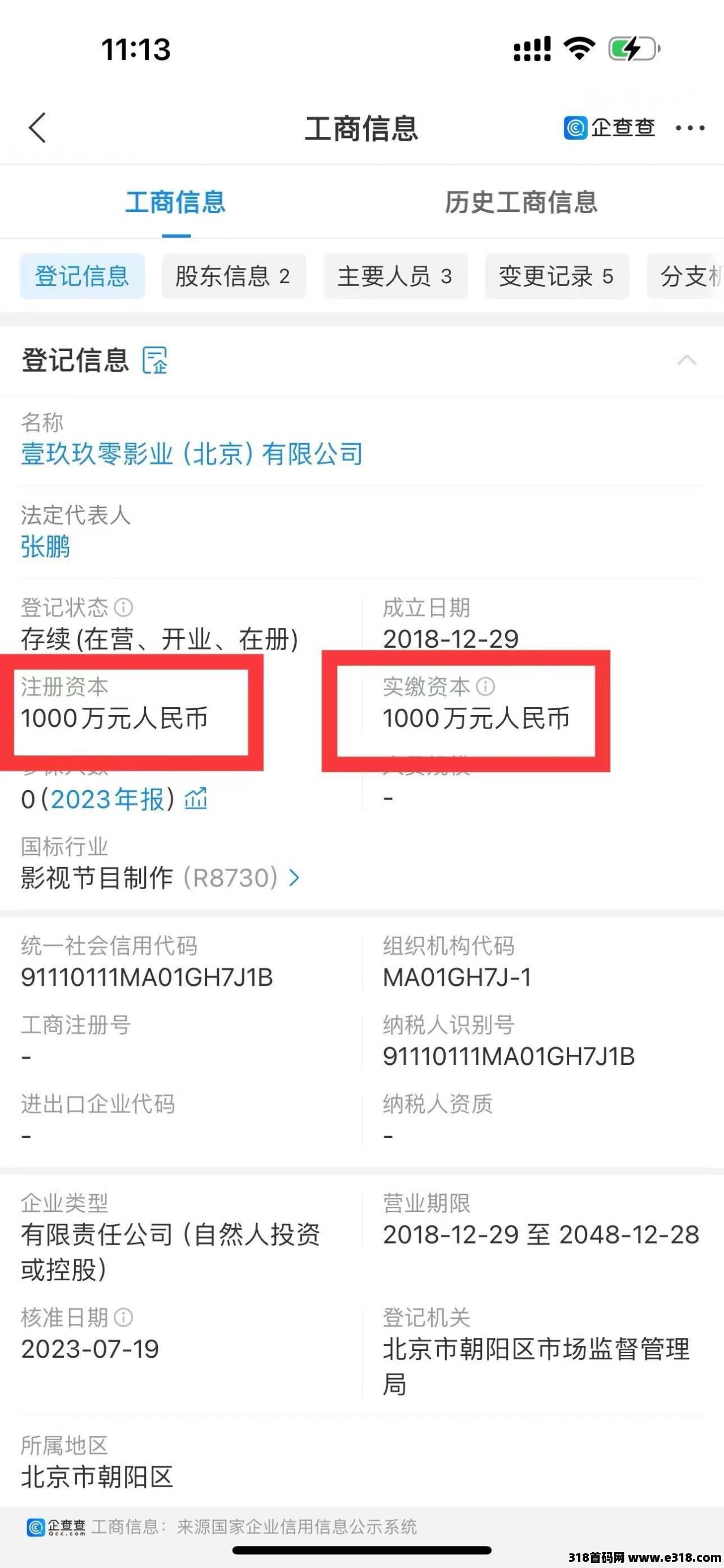
Task: Switch to the 历史工商信息 tab
Action: [x=520, y=203]
